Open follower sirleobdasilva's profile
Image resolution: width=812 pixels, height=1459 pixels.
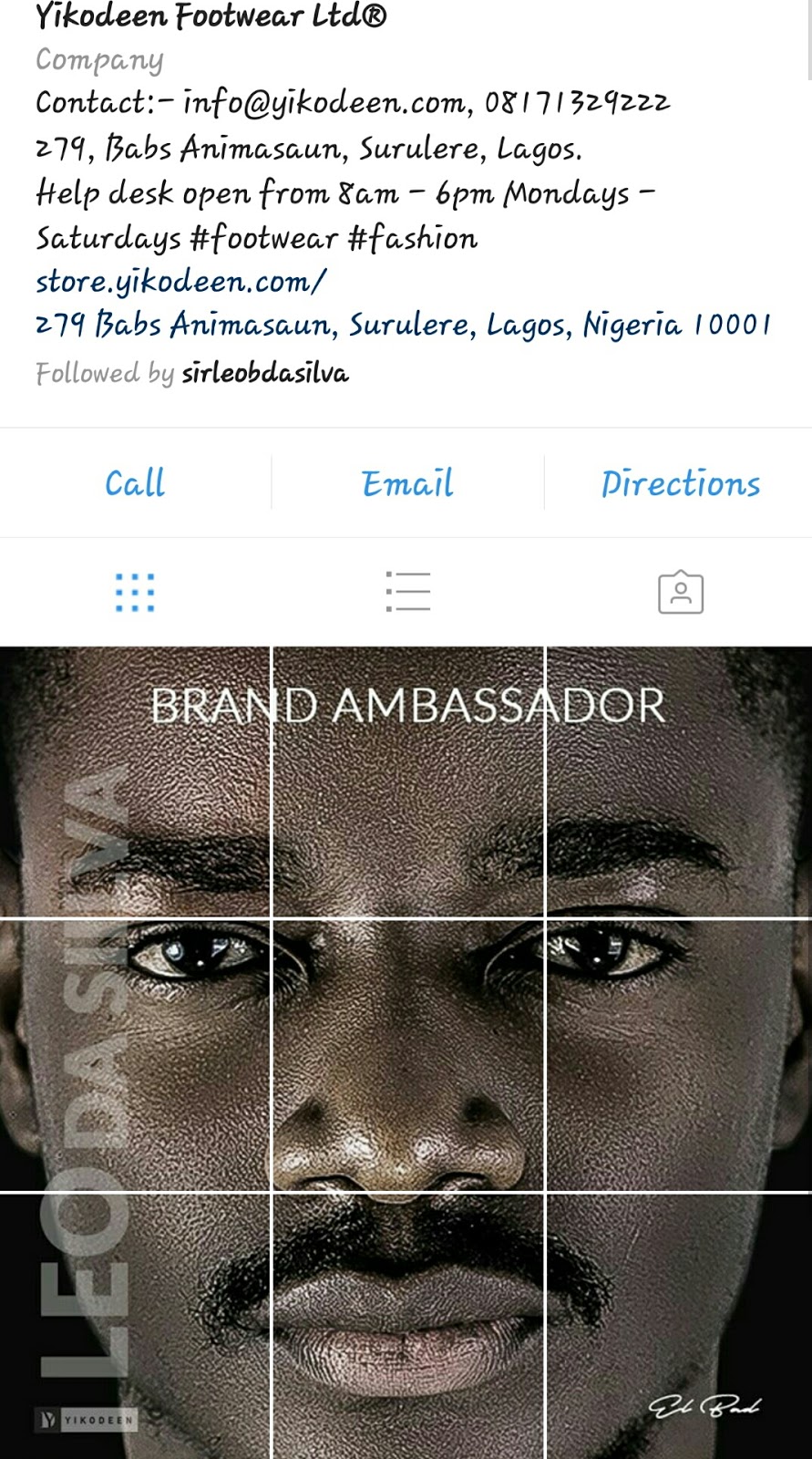click(x=264, y=373)
